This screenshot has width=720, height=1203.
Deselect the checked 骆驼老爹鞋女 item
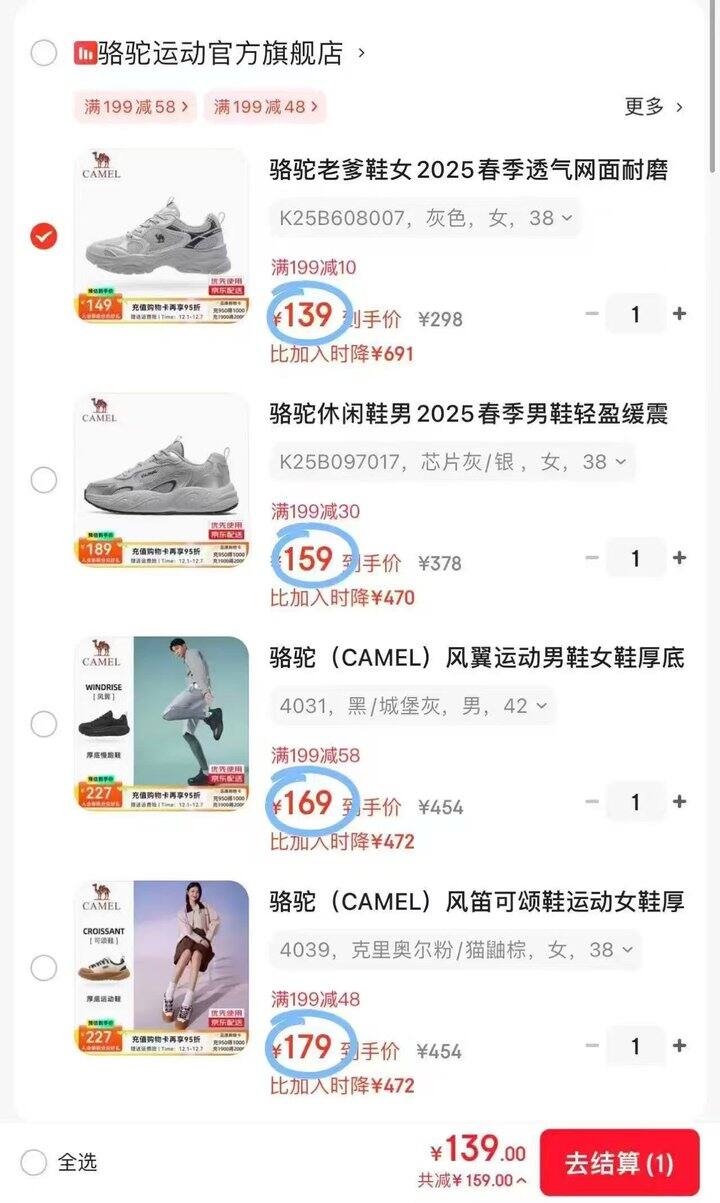41,238
